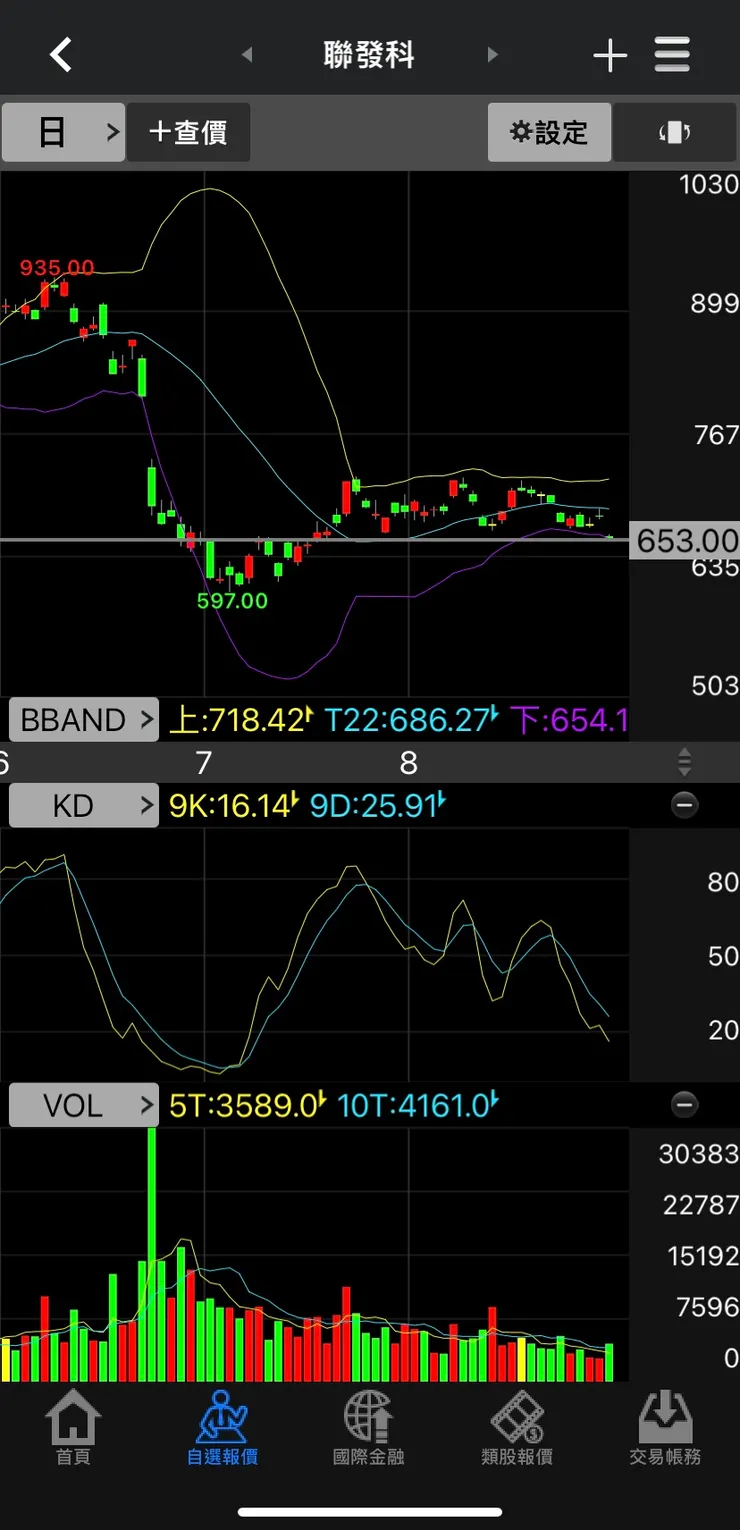740x1530 pixels.
Task: Open chart 設定 settings
Action: point(549,132)
